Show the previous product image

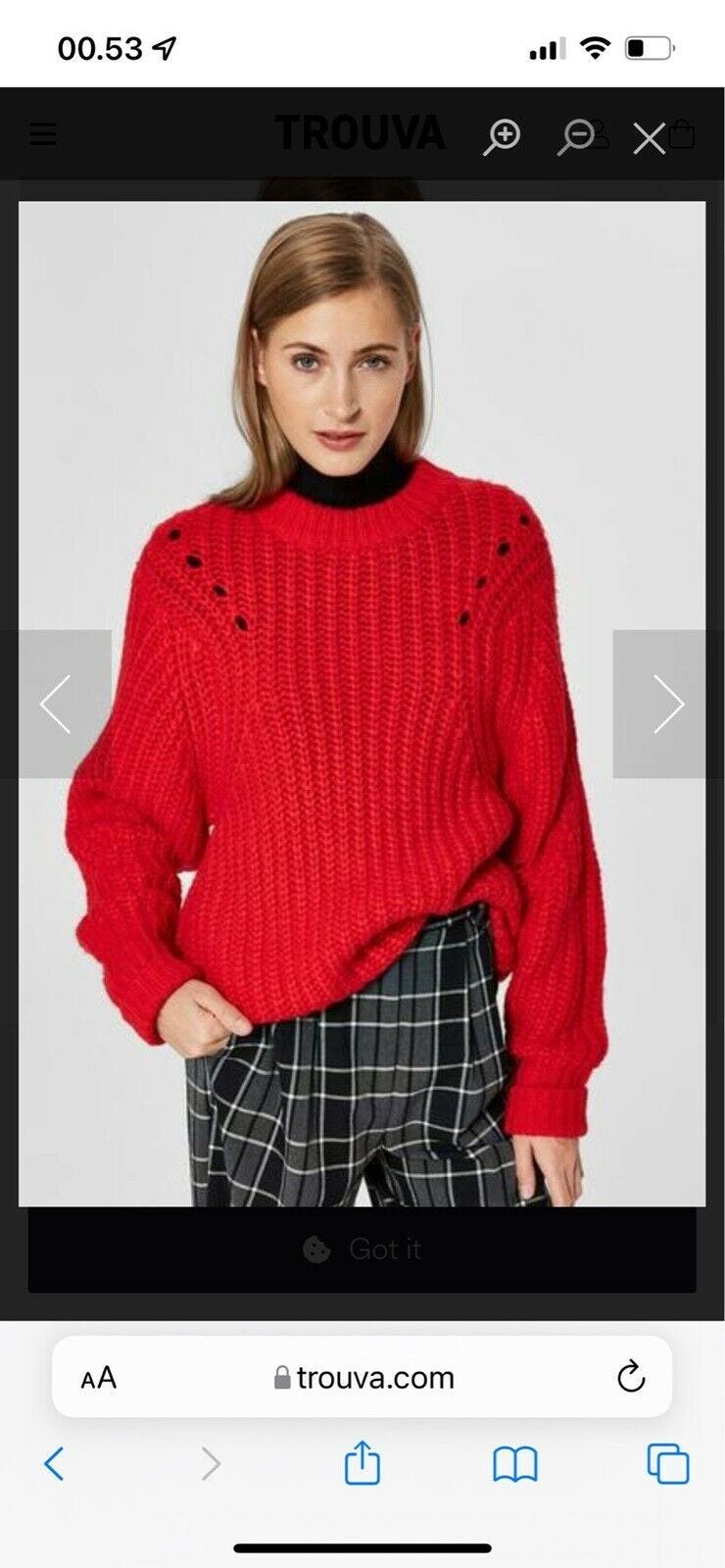coord(56,704)
